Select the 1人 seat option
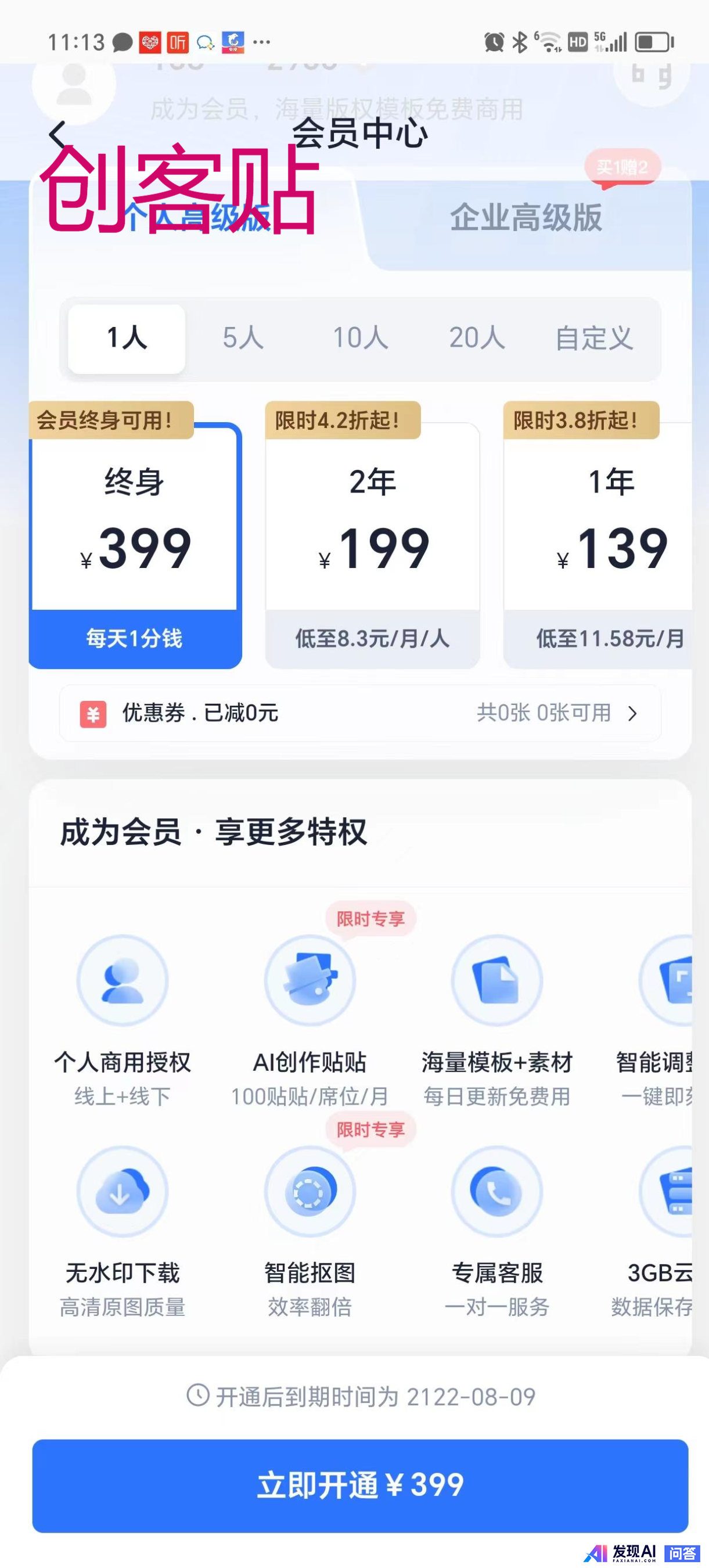Viewport: 709px width, 1568px height. click(x=127, y=339)
